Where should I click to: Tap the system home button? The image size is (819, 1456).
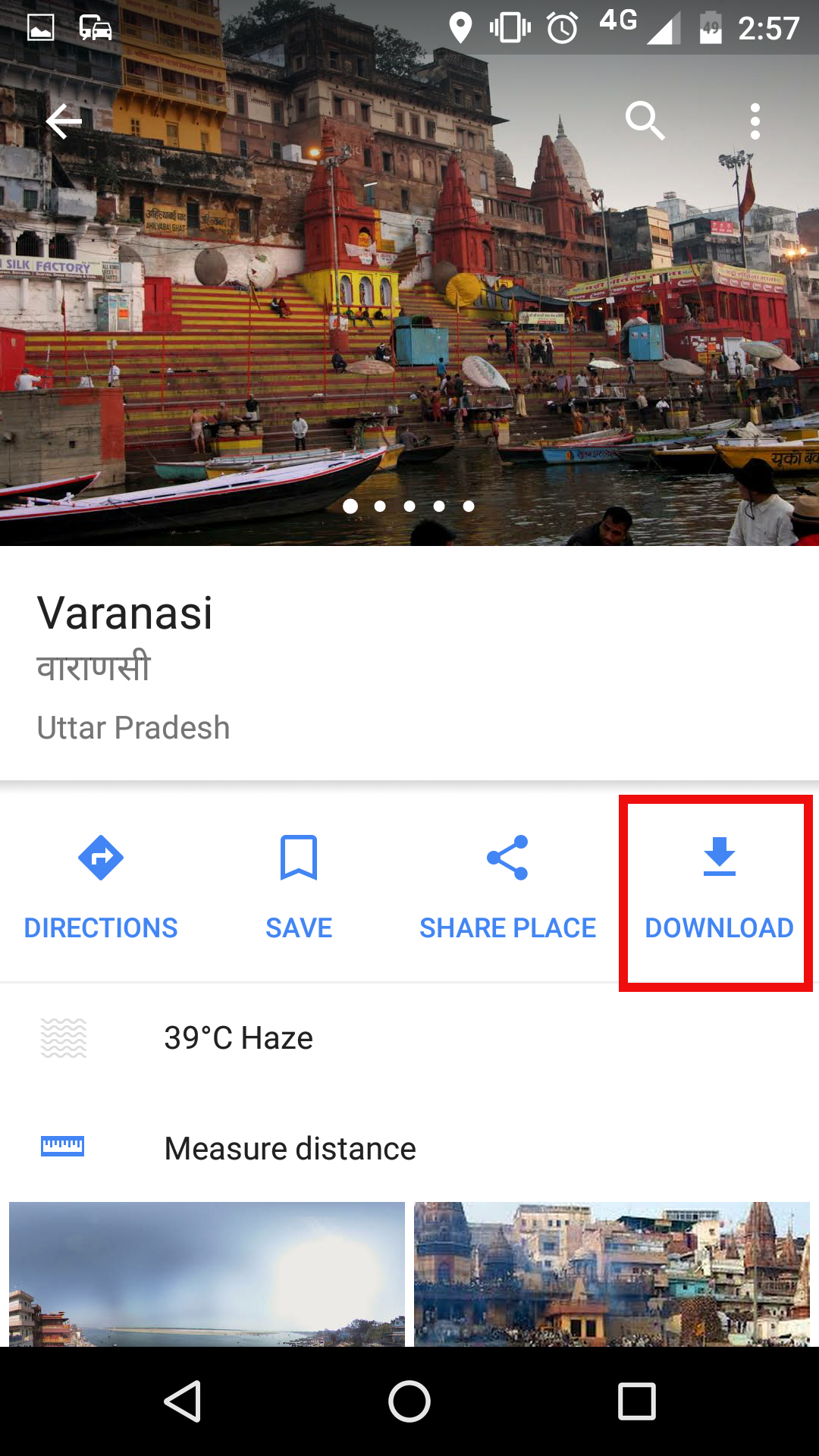(x=409, y=1401)
